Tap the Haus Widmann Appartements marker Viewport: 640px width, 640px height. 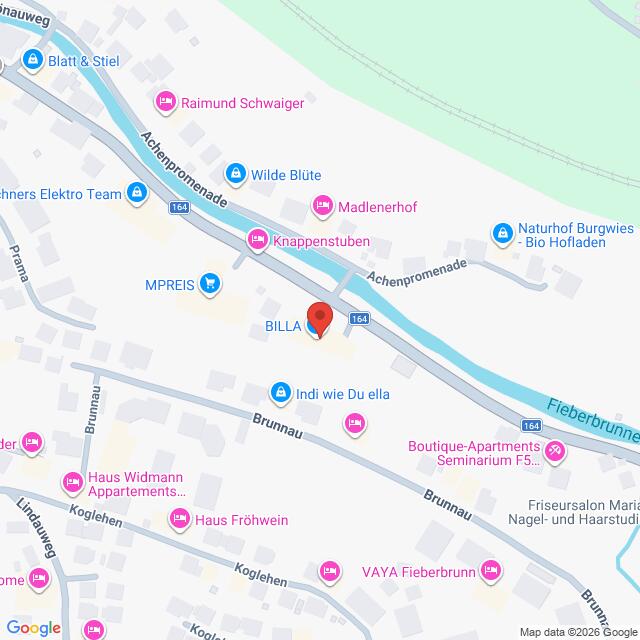pyautogui.click(x=72, y=483)
